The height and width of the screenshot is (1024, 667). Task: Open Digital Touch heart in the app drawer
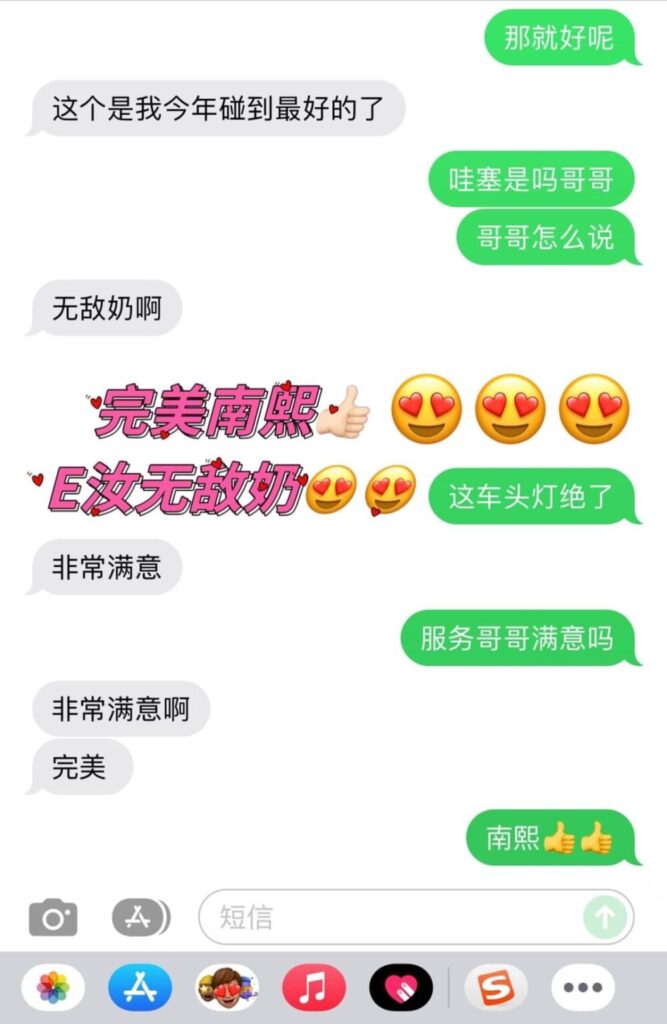click(x=400, y=988)
